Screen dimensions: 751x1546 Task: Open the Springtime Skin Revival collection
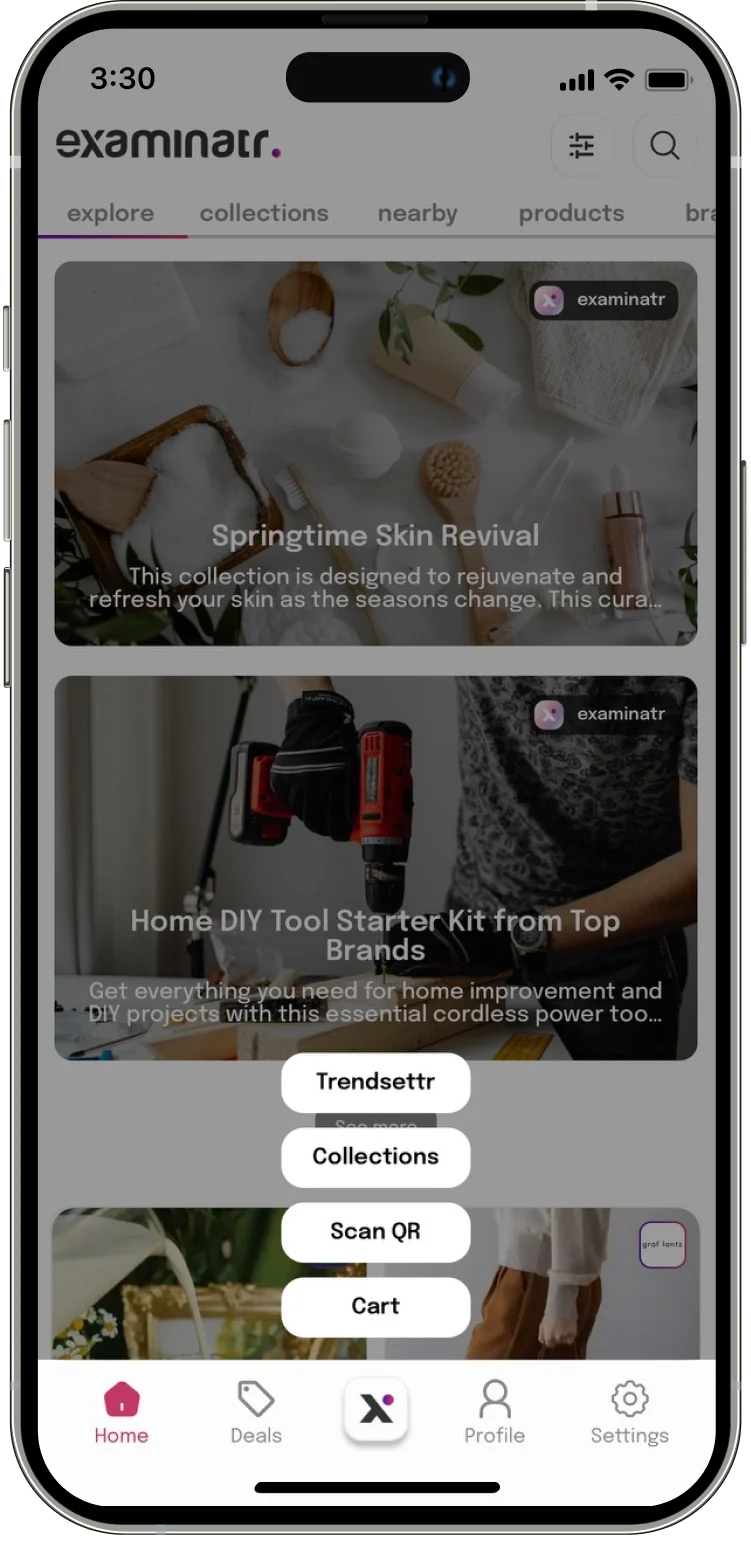point(375,453)
